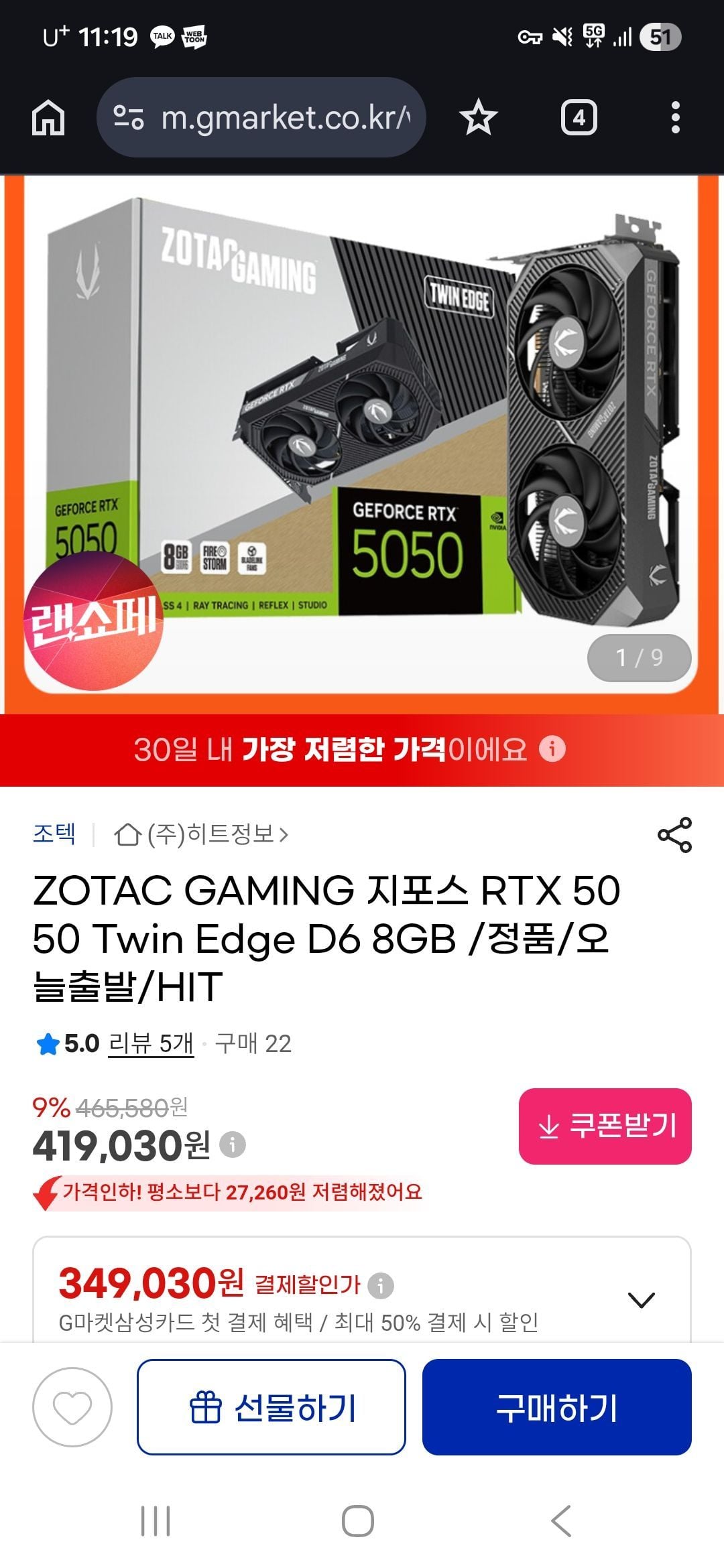Go back using the system back button

[560, 1520]
